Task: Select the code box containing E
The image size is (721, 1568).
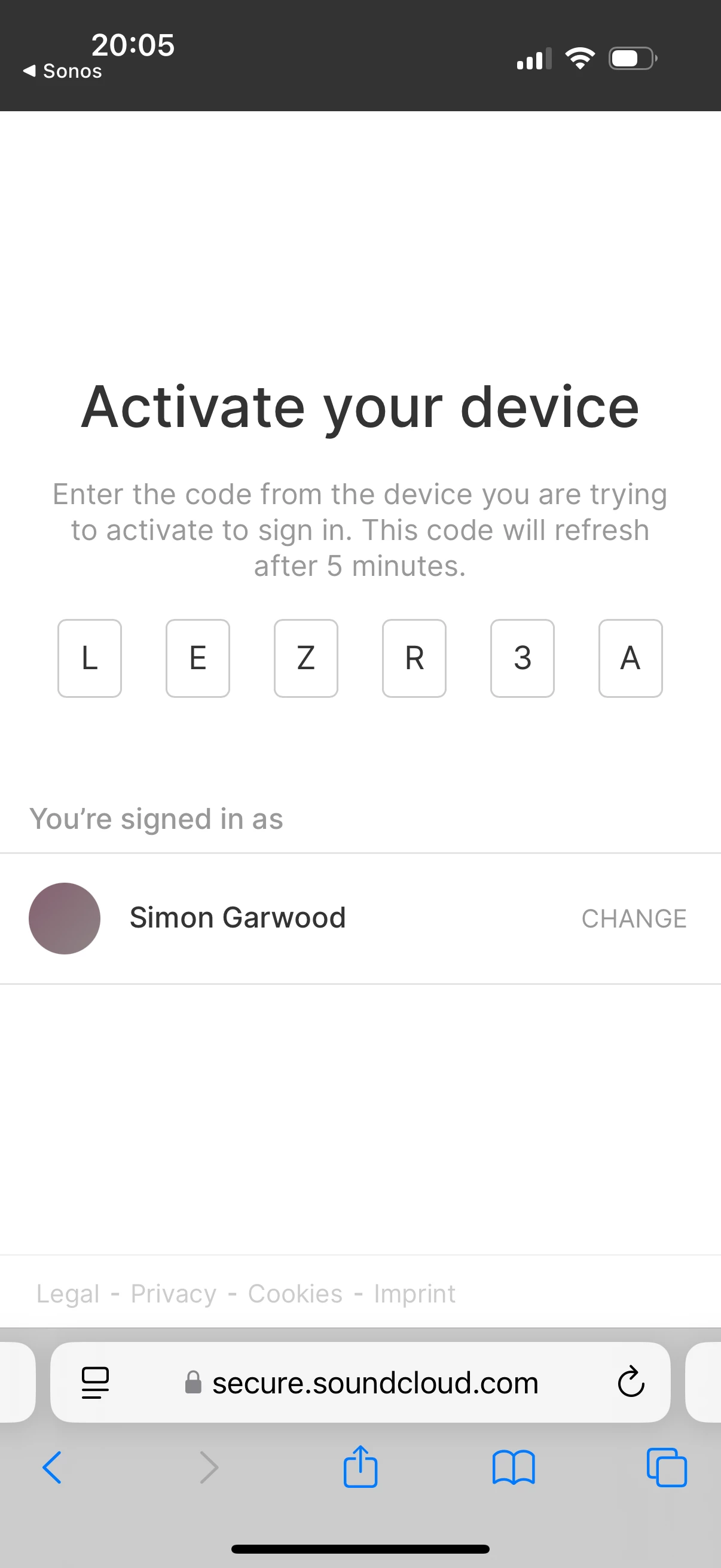Action: [x=198, y=658]
